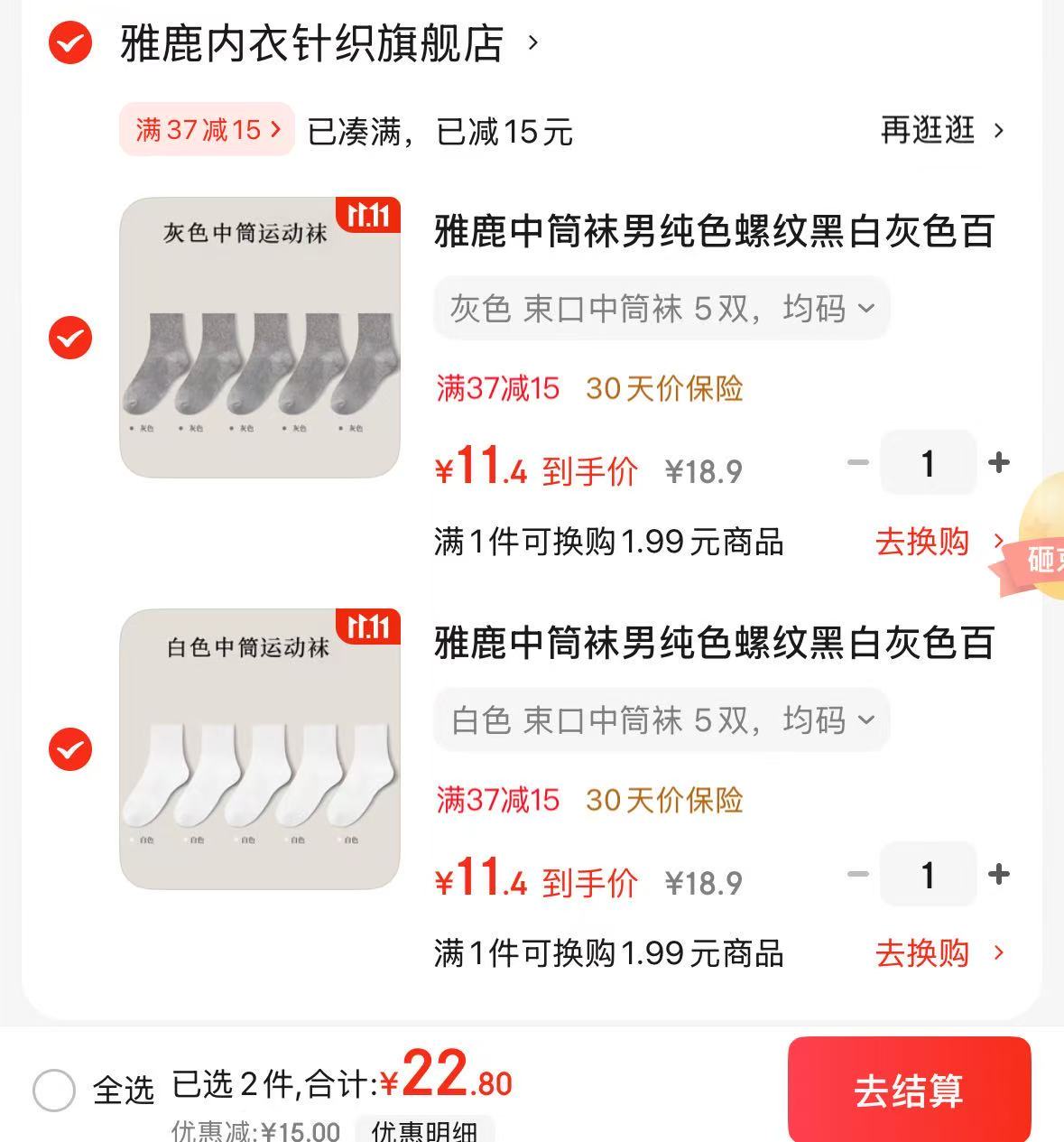Change the 白色 束口中筒袜 variant selection
Screen dimensions: 1064x1142
(x=662, y=720)
